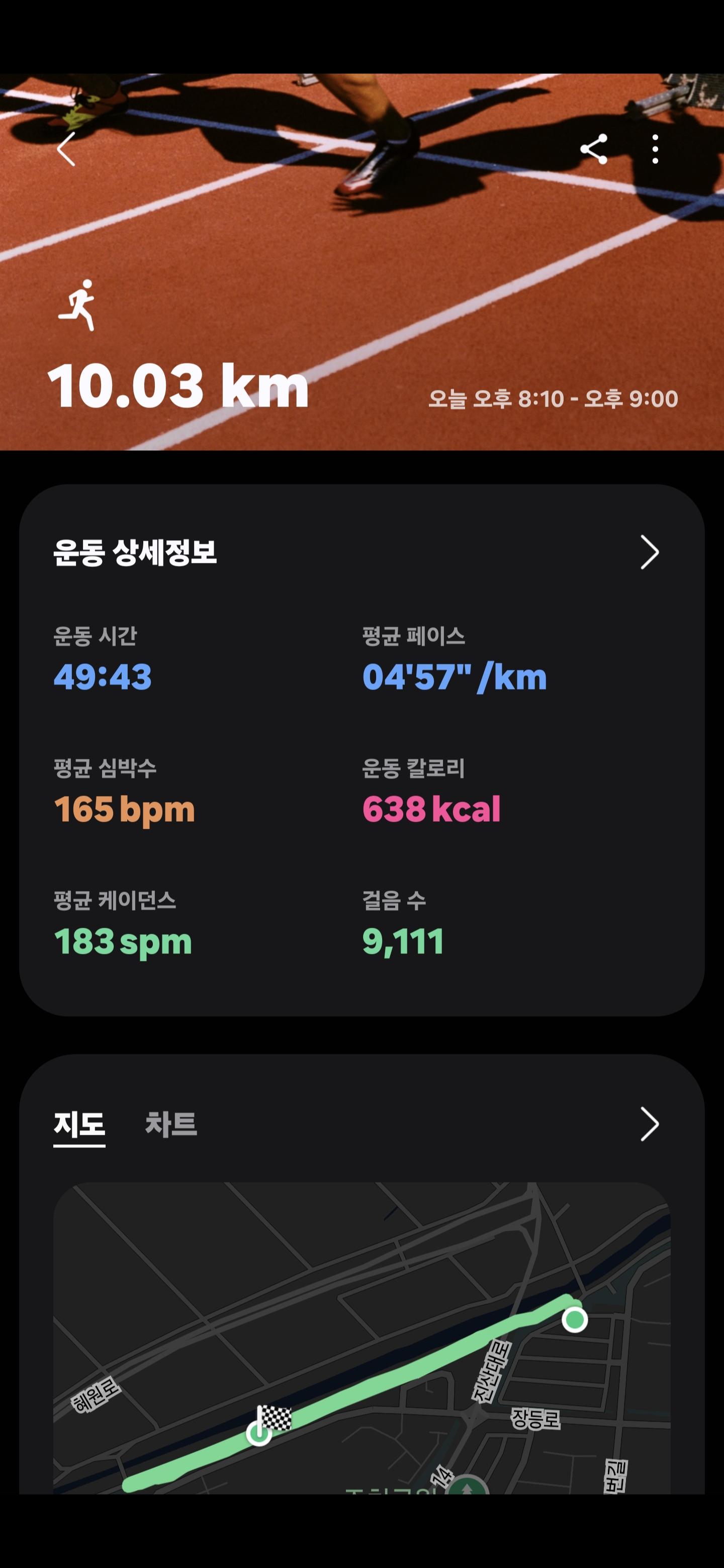The height and width of the screenshot is (1568, 724).
Task: Open the three-dot overflow menu
Action: tap(655, 149)
